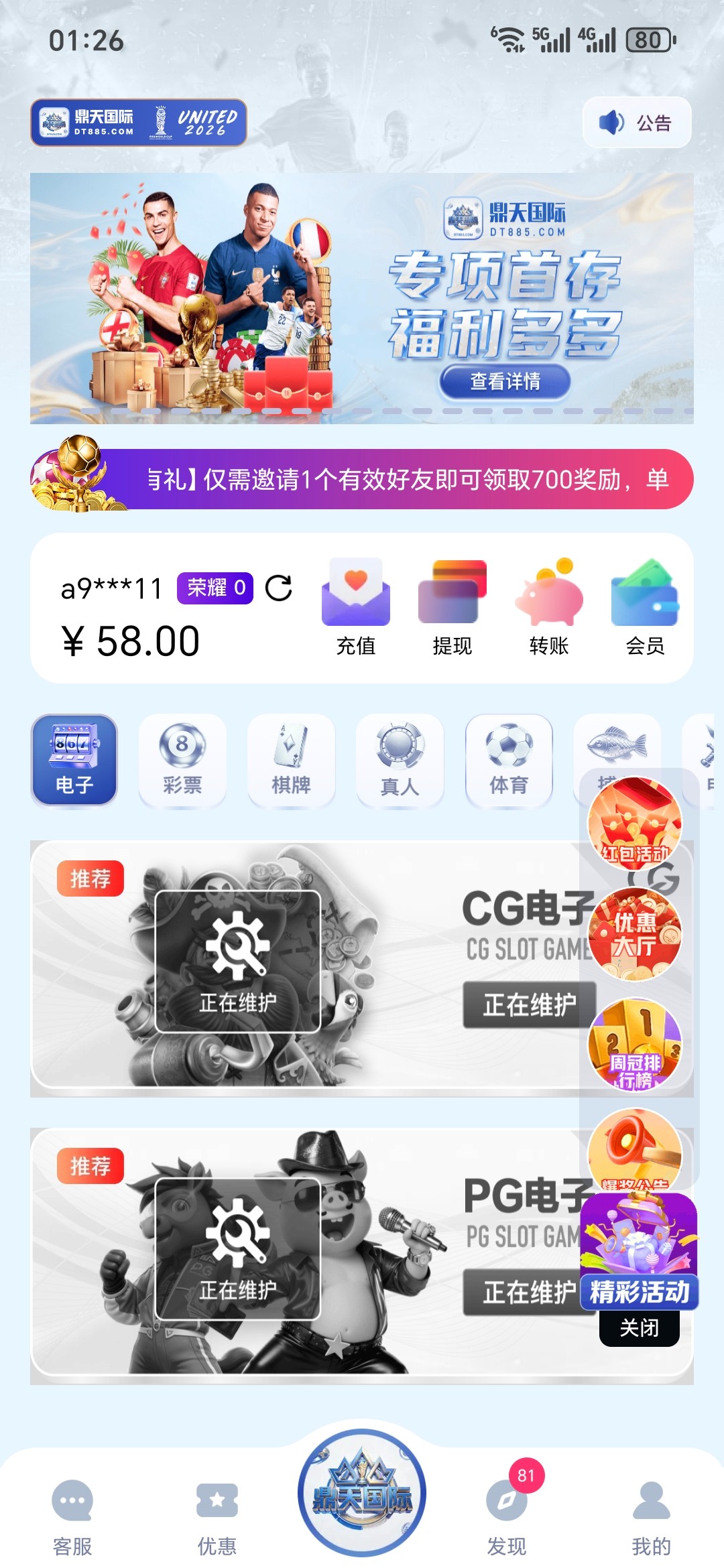
Task: Select the 彩票 lottery category
Action: [x=182, y=760]
